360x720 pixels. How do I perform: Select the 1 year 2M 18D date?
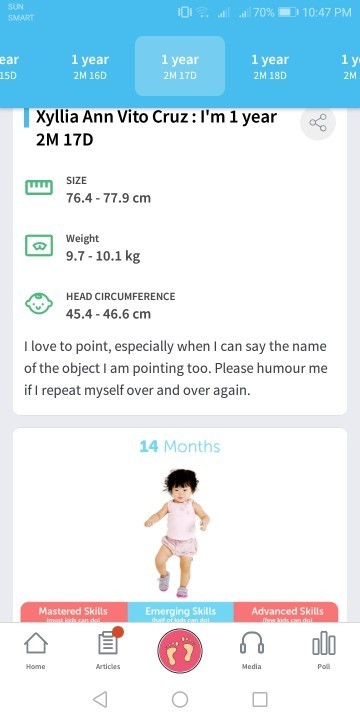270,67
